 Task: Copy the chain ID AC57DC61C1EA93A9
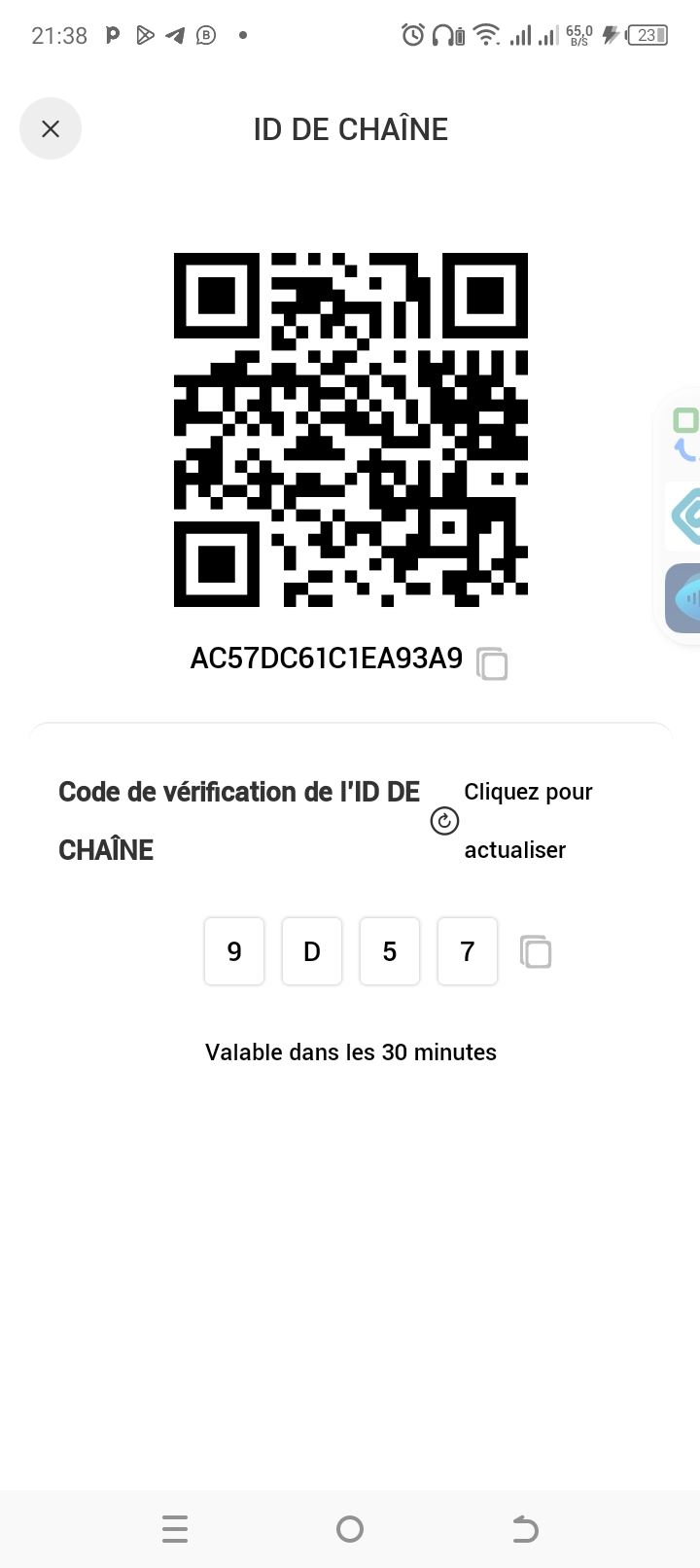pyautogui.click(x=492, y=663)
